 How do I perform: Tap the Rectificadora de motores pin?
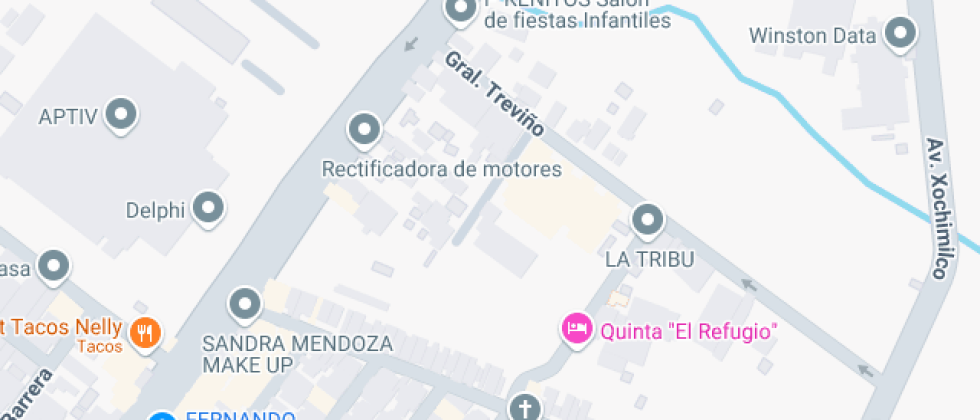pyautogui.click(x=363, y=128)
